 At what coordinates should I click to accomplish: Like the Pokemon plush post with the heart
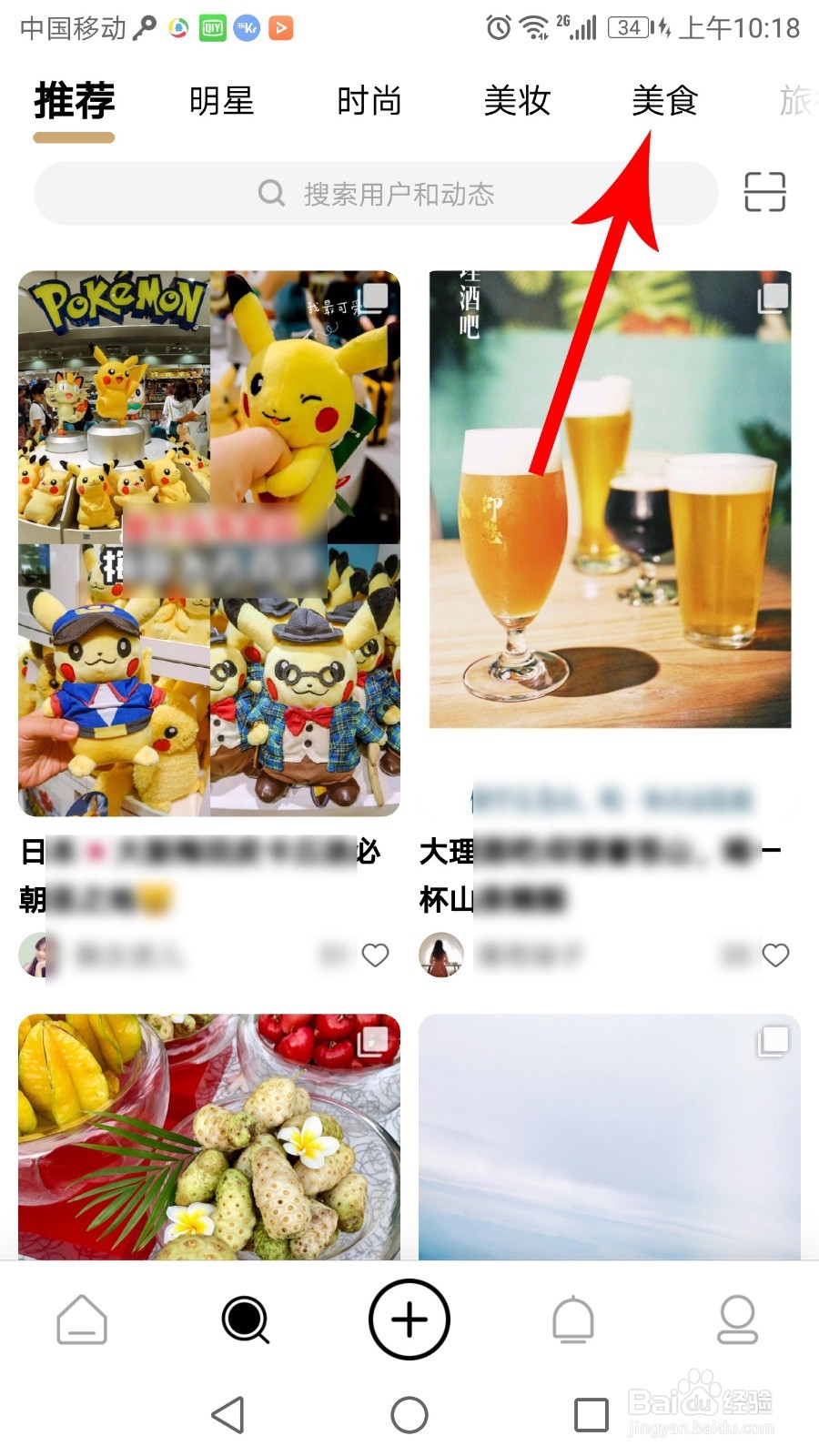pyautogui.click(x=374, y=955)
